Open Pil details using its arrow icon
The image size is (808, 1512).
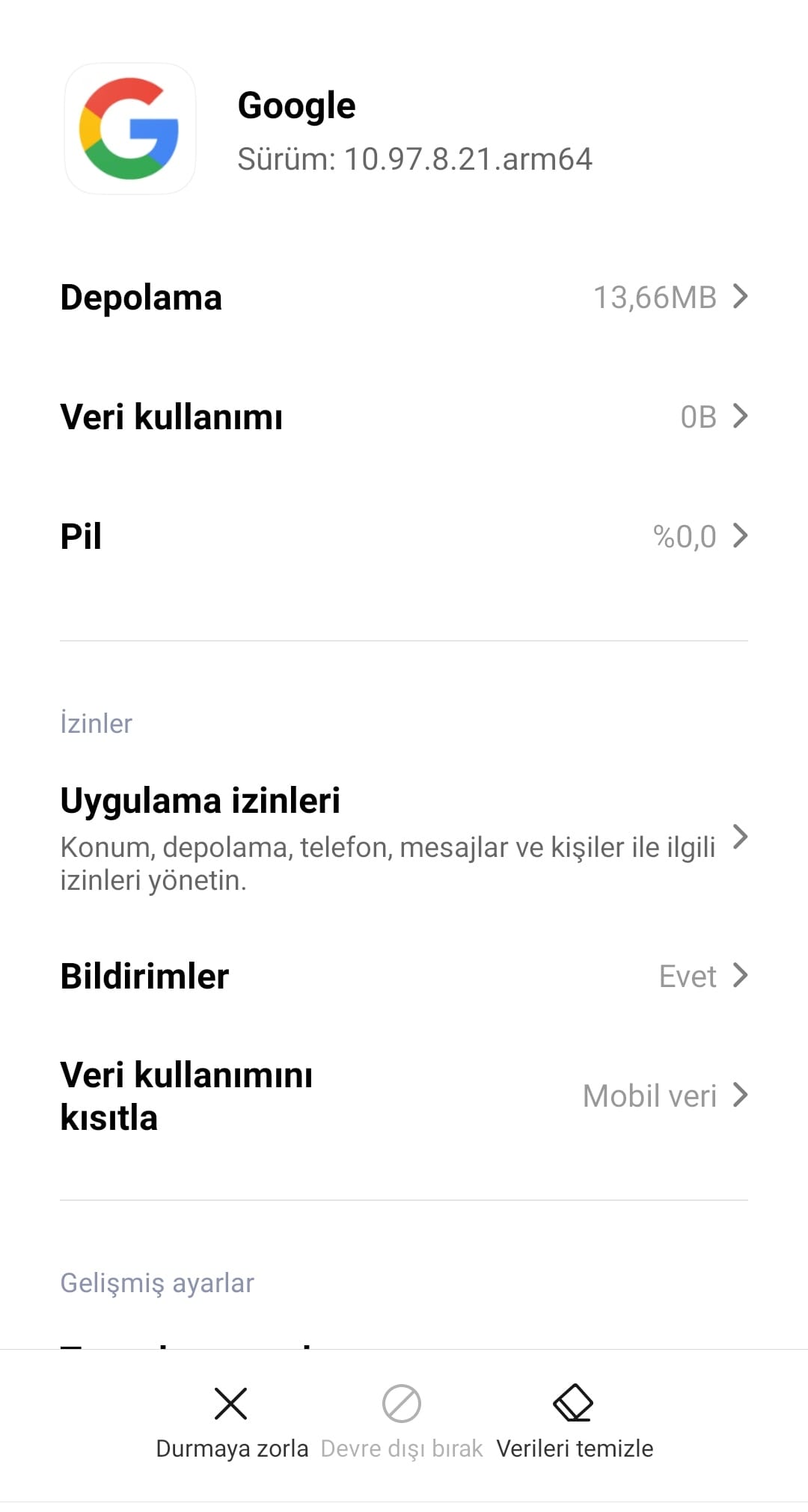(741, 535)
